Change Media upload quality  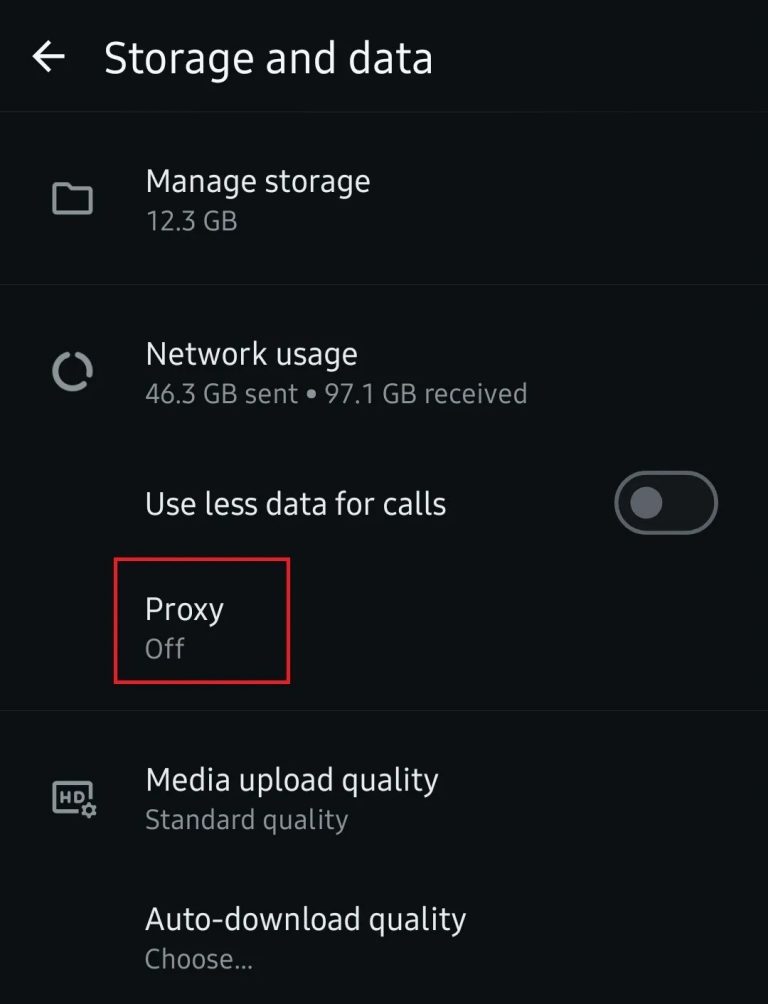click(291, 798)
